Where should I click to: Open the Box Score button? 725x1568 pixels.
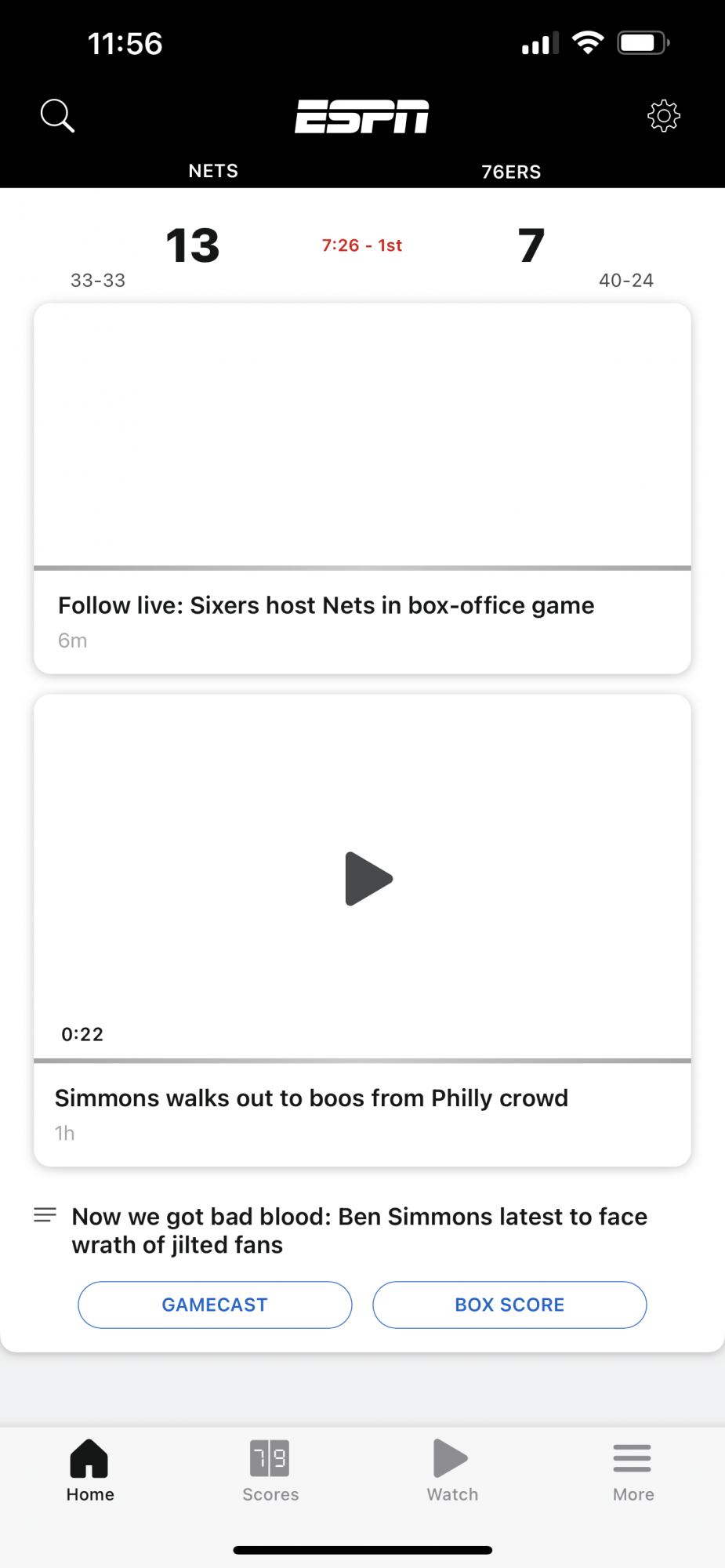(x=509, y=1305)
